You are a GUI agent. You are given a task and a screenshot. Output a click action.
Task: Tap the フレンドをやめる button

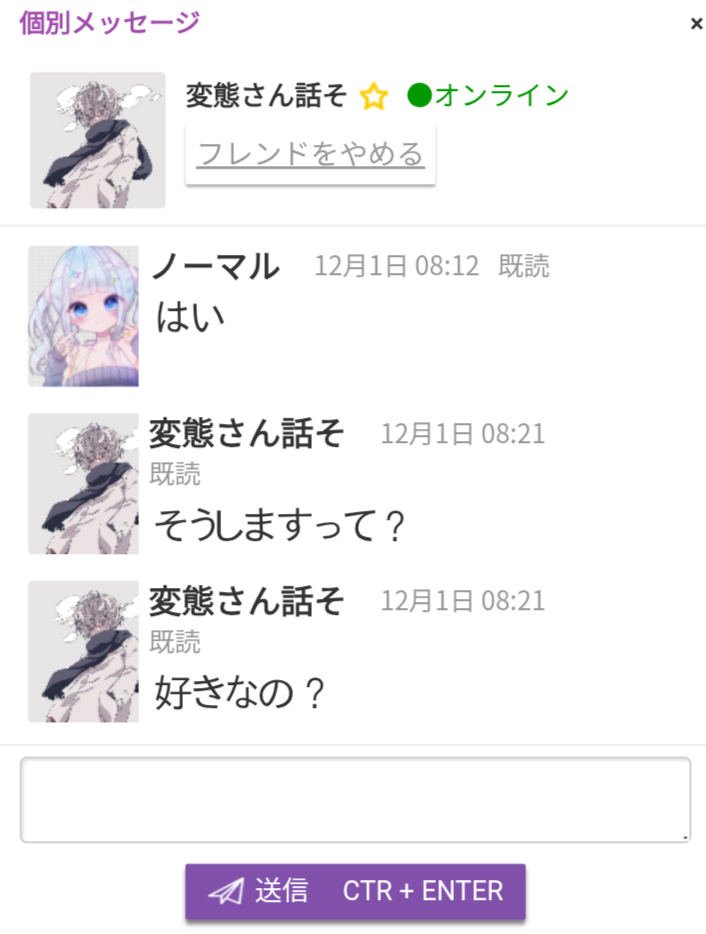coord(310,155)
